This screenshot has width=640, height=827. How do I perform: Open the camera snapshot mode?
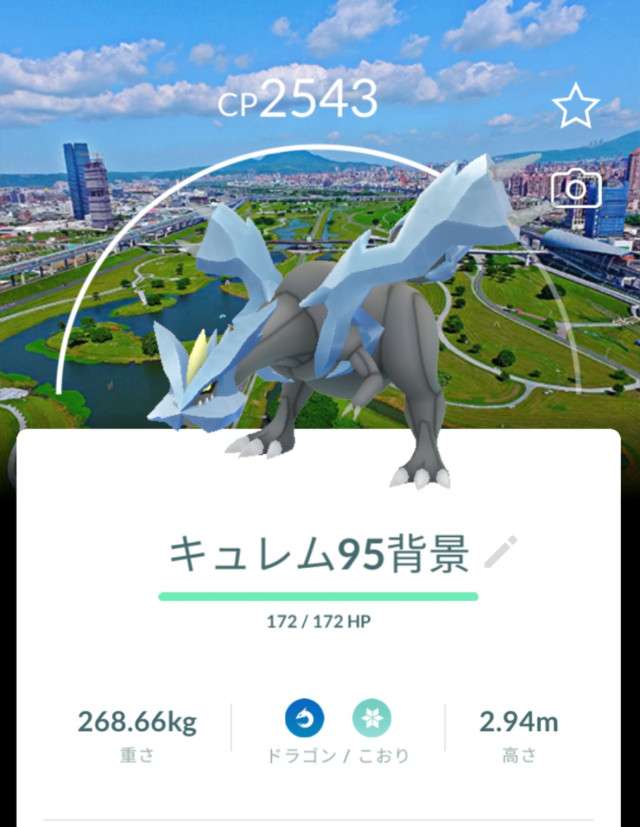click(x=575, y=189)
